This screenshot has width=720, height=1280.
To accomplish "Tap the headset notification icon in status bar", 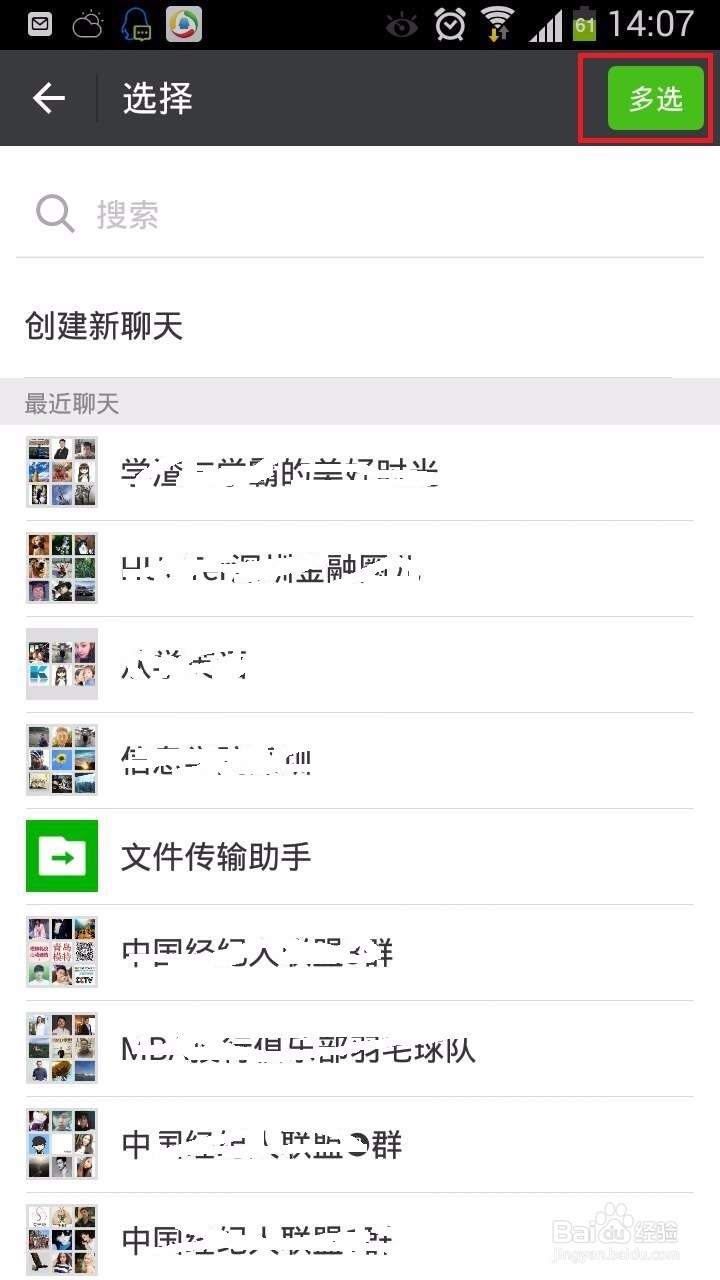I will [x=134, y=23].
